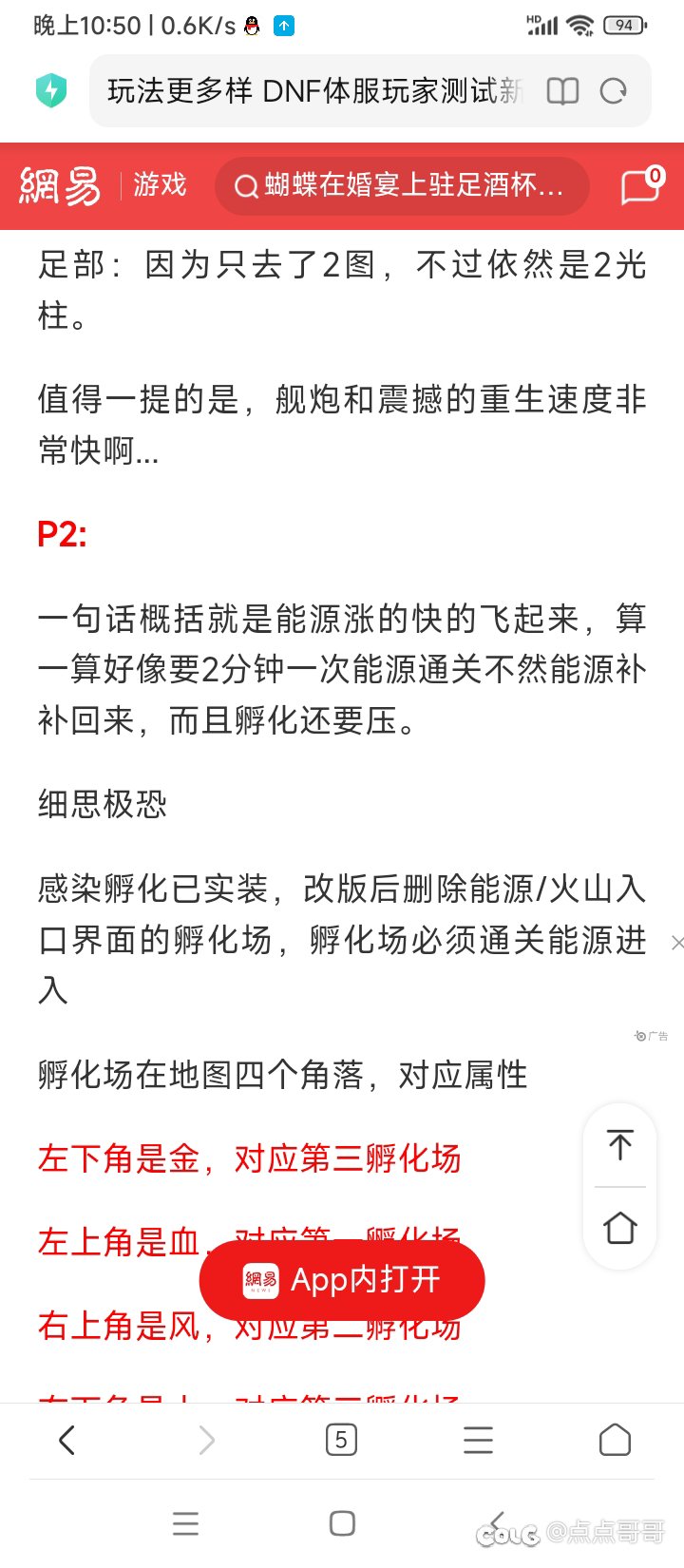The image size is (684, 1568).
Task: Go to browser home page
Action: 616,1441
